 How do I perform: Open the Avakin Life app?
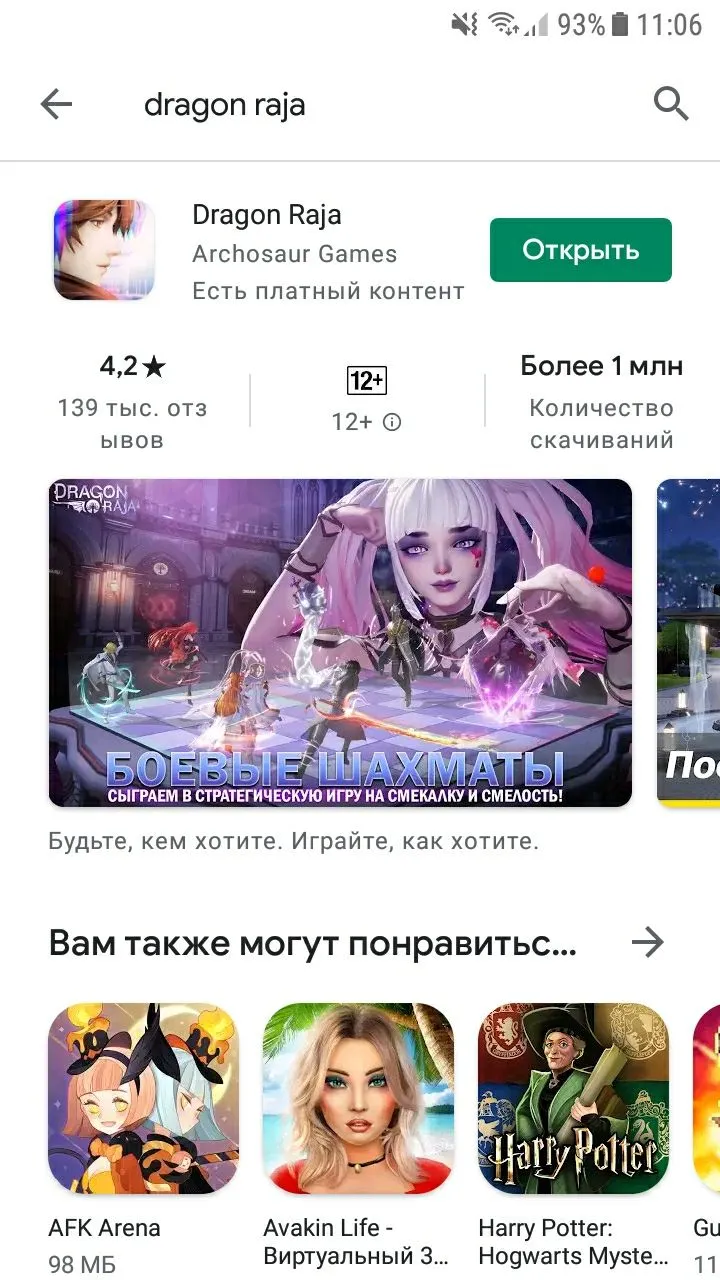click(x=358, y=1098)
